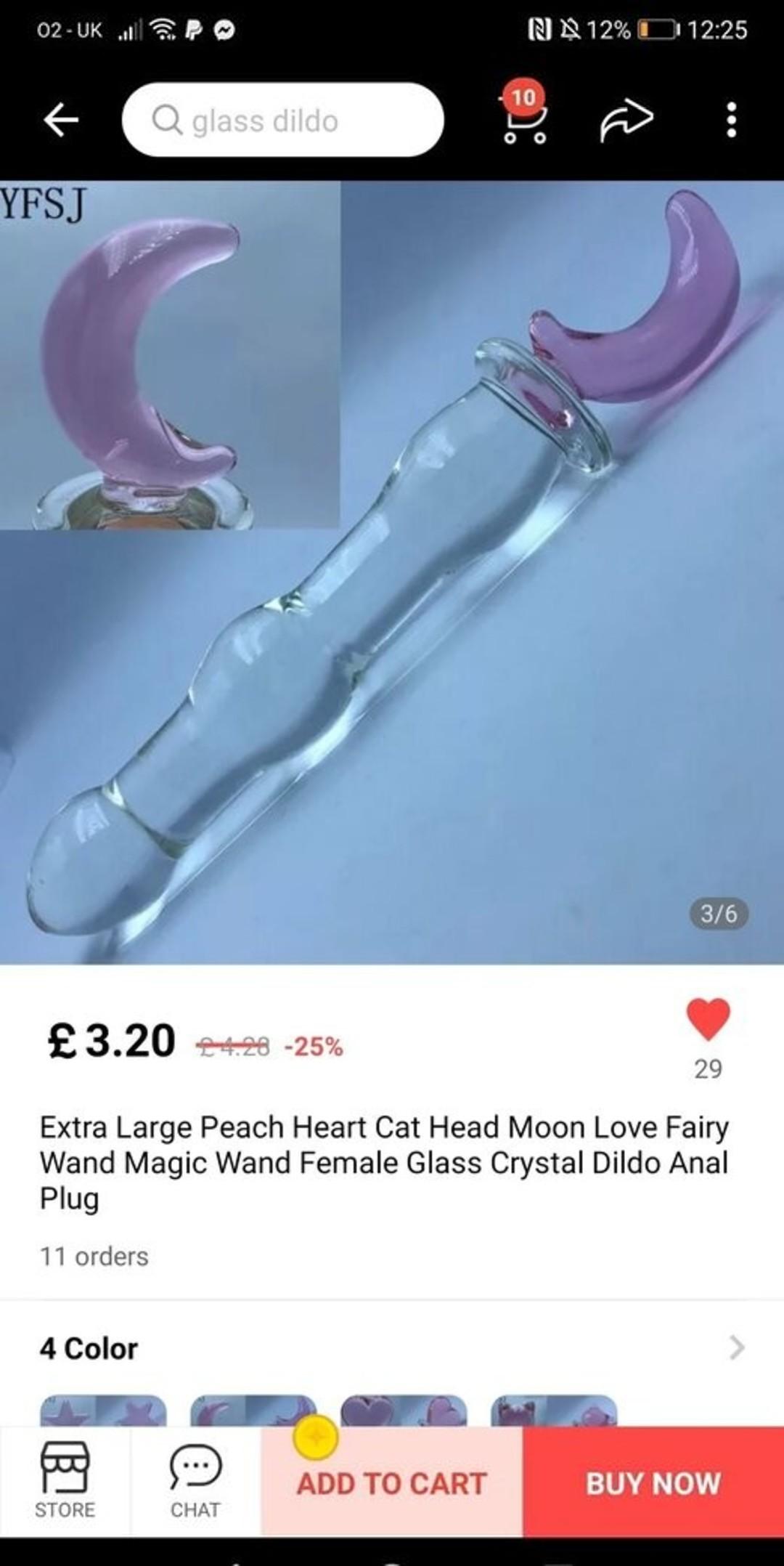Tap Add to Cart

click(x=392, y=1483)
